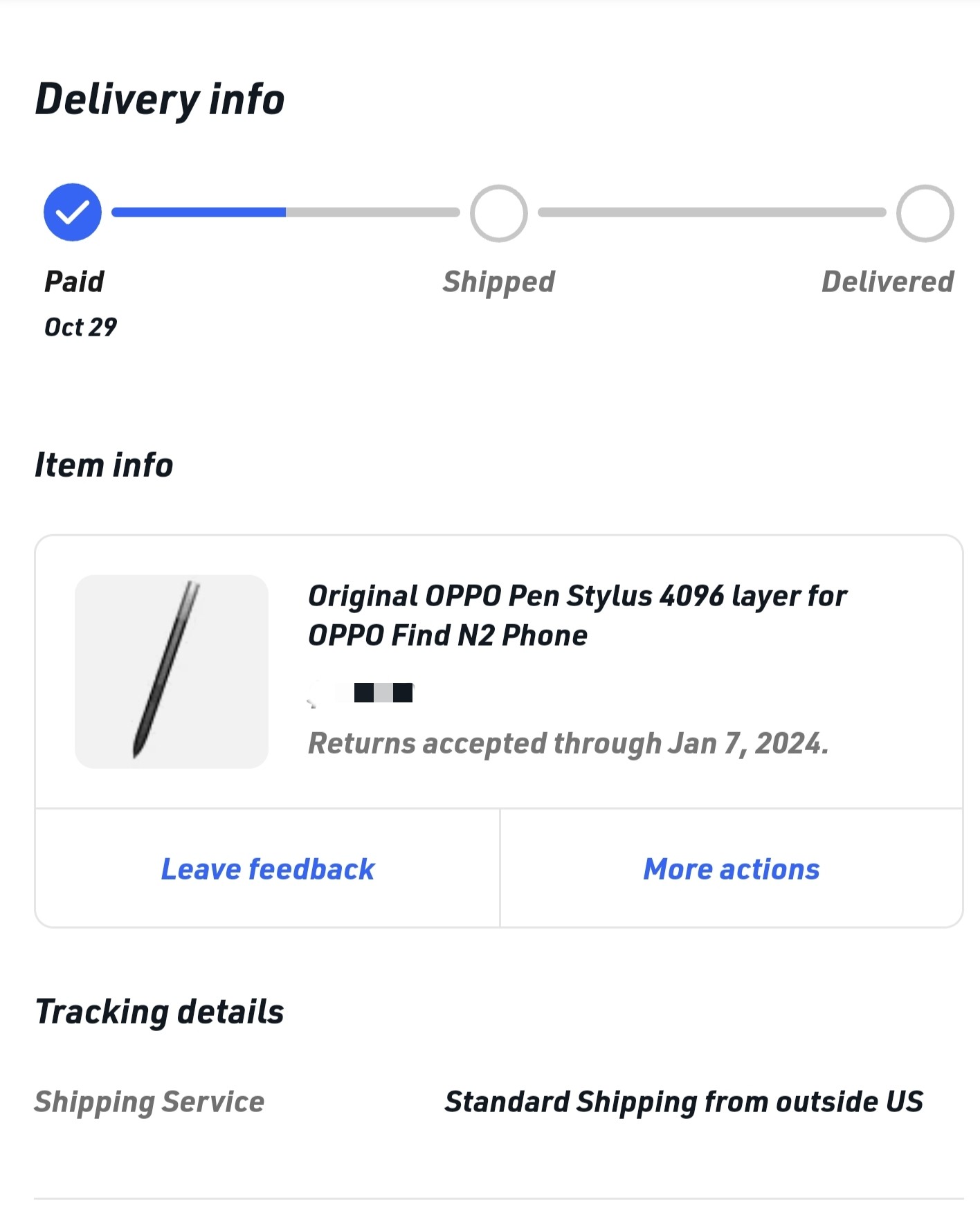
Task: Open More actions for the order
Action: (x=729, y=868)
